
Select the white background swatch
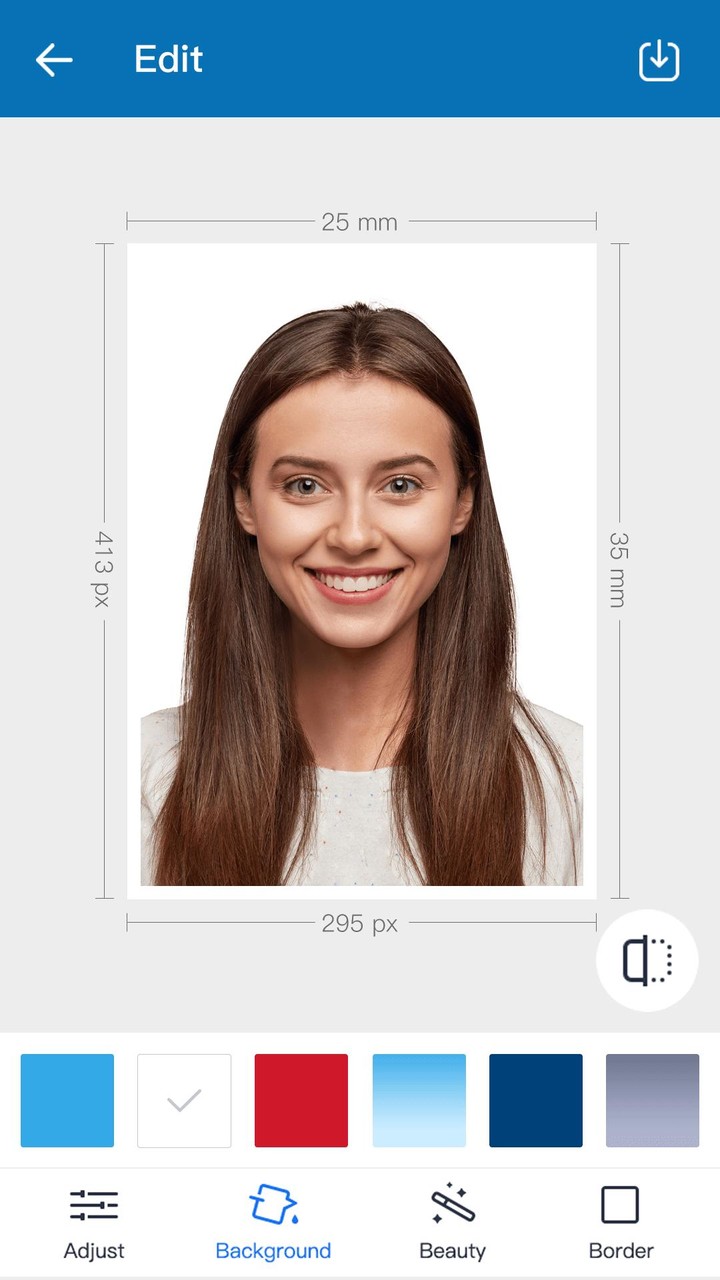click(184, 1100)
